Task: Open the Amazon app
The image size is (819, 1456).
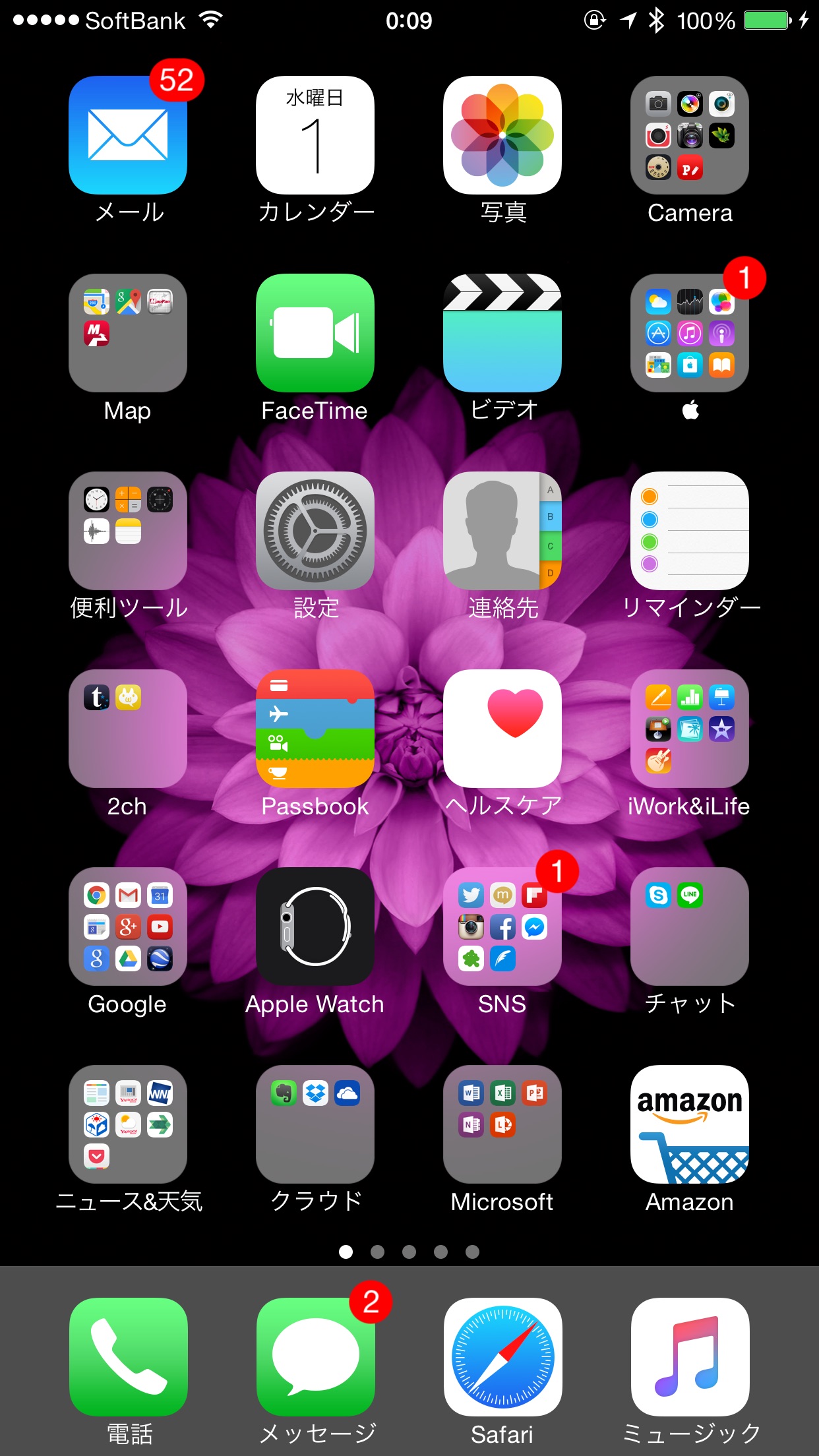Action: [x=690, y=1124]
